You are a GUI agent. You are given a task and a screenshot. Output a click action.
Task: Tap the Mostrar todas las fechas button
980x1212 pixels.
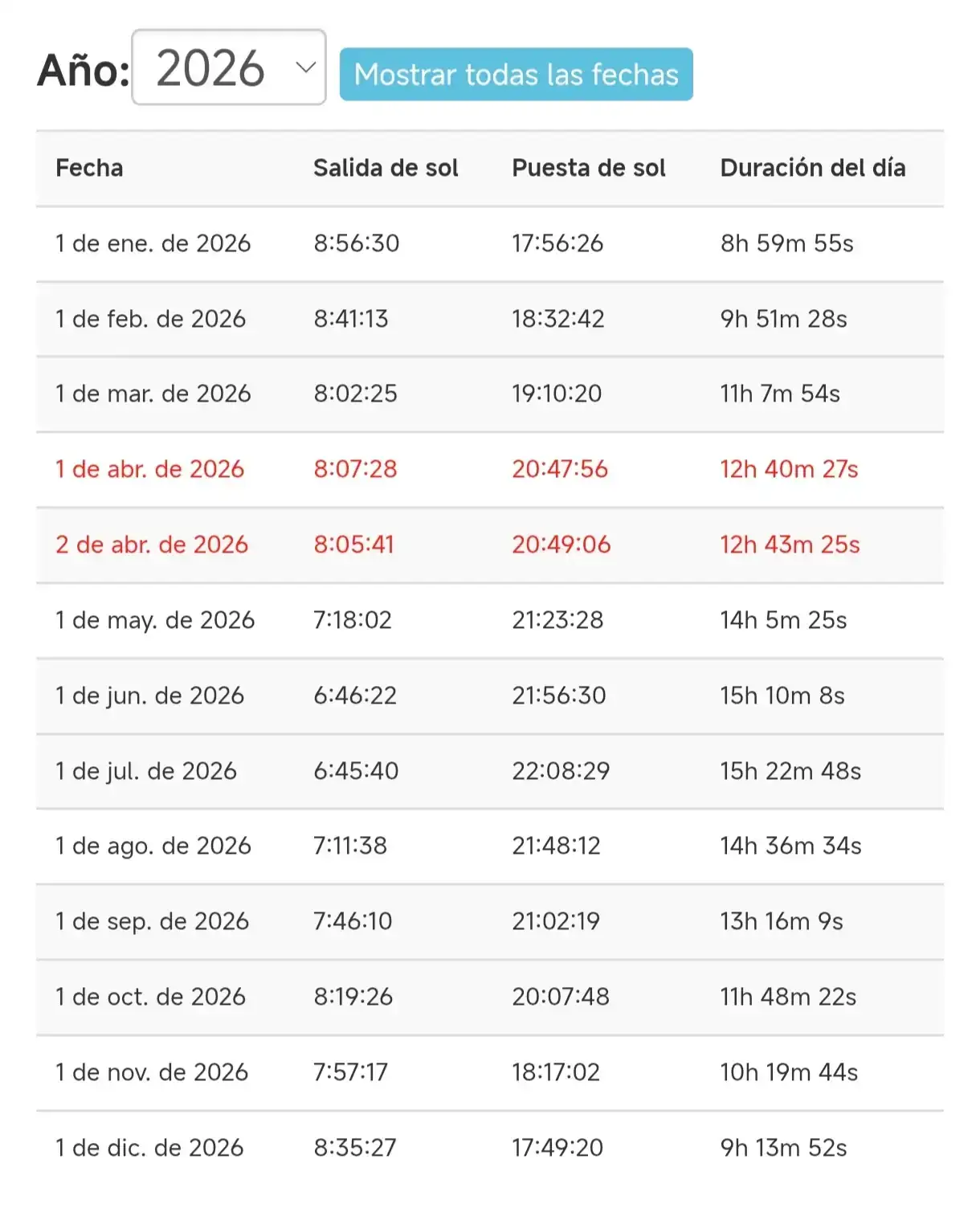(x=516, y=75)
